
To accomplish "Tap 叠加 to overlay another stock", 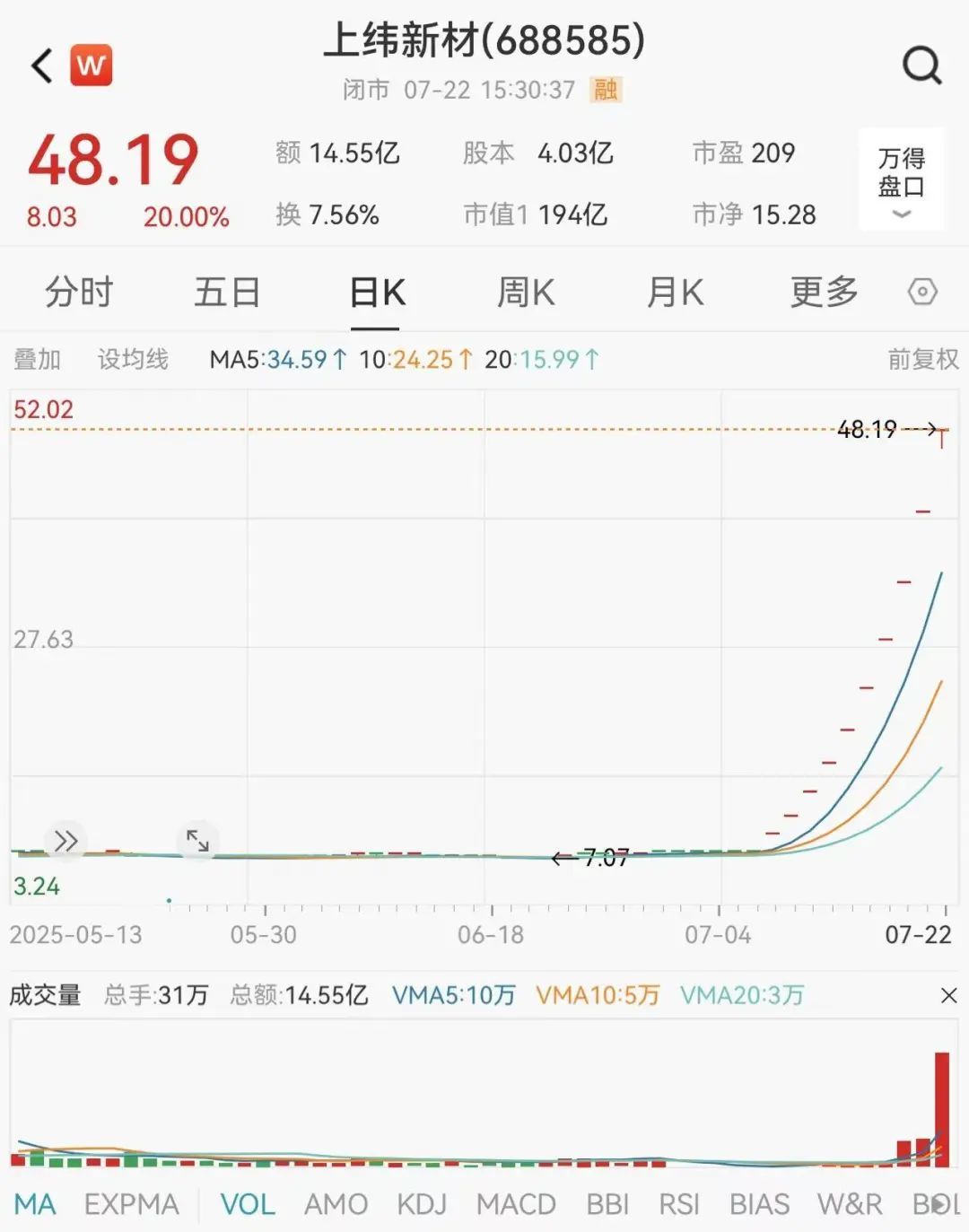I will (x=37, y=360).
